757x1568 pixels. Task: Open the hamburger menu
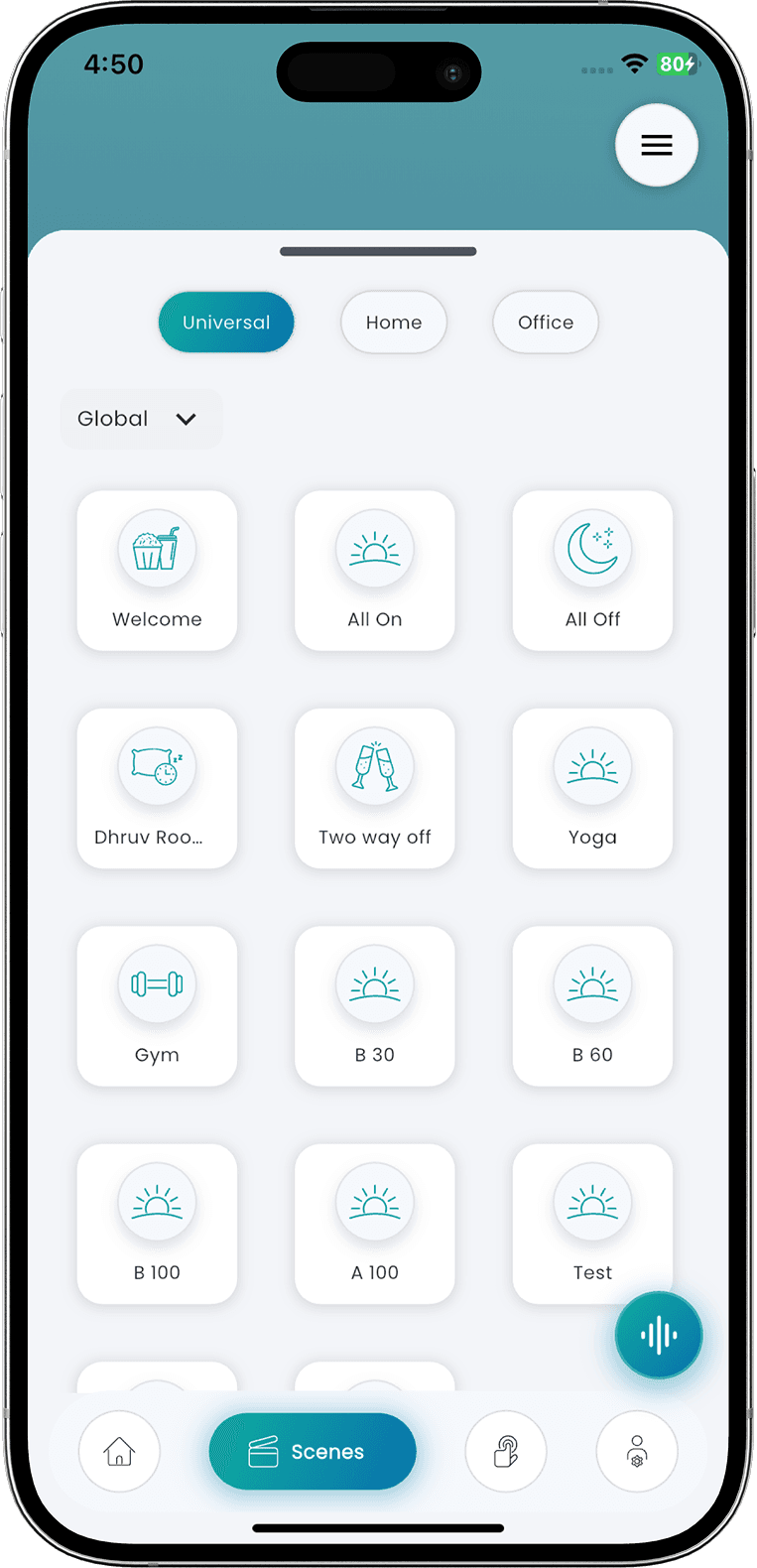pos(656,146)
